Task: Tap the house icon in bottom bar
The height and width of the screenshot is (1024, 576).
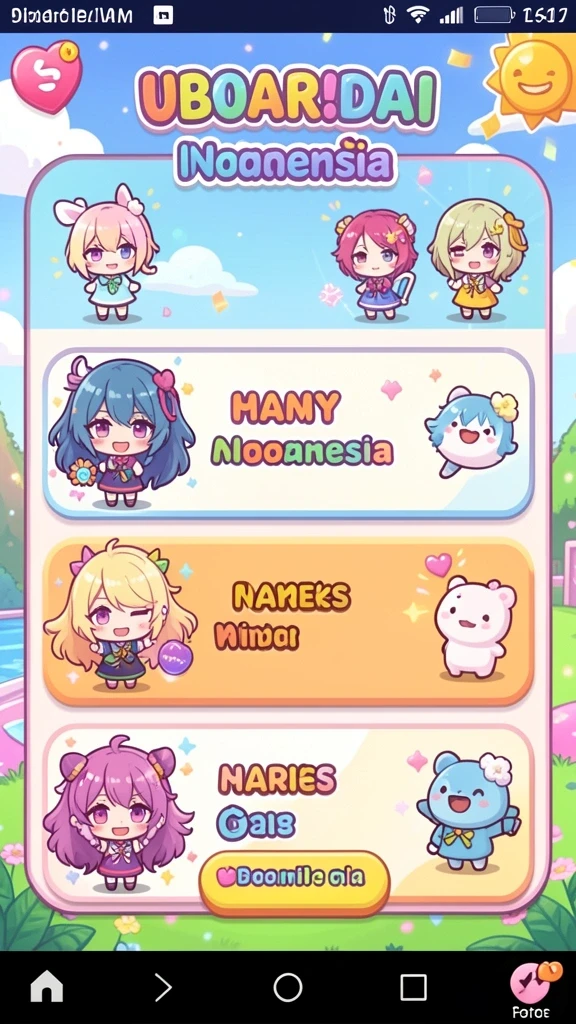Action: pos(47,987)
